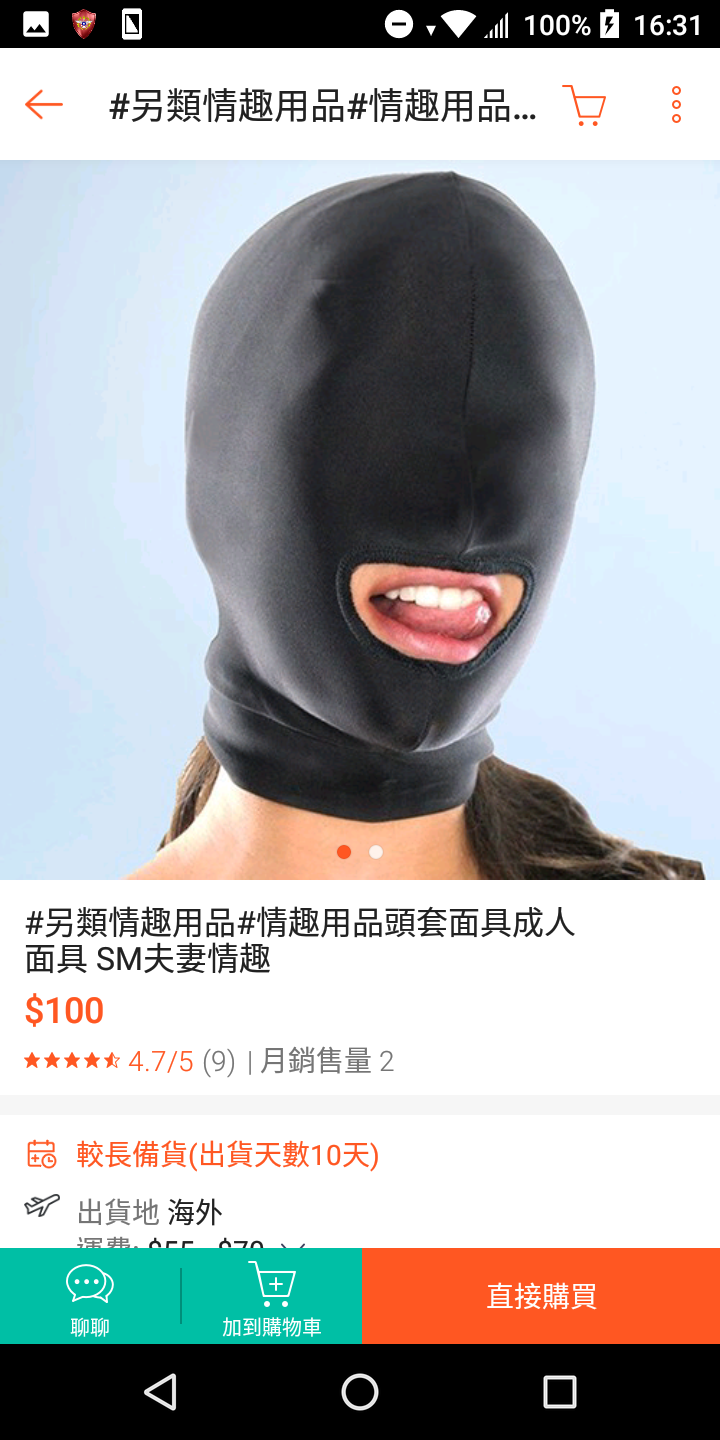Add item with 加到購物車
Screen dimensions: 720x1440
pos(272,1296)
